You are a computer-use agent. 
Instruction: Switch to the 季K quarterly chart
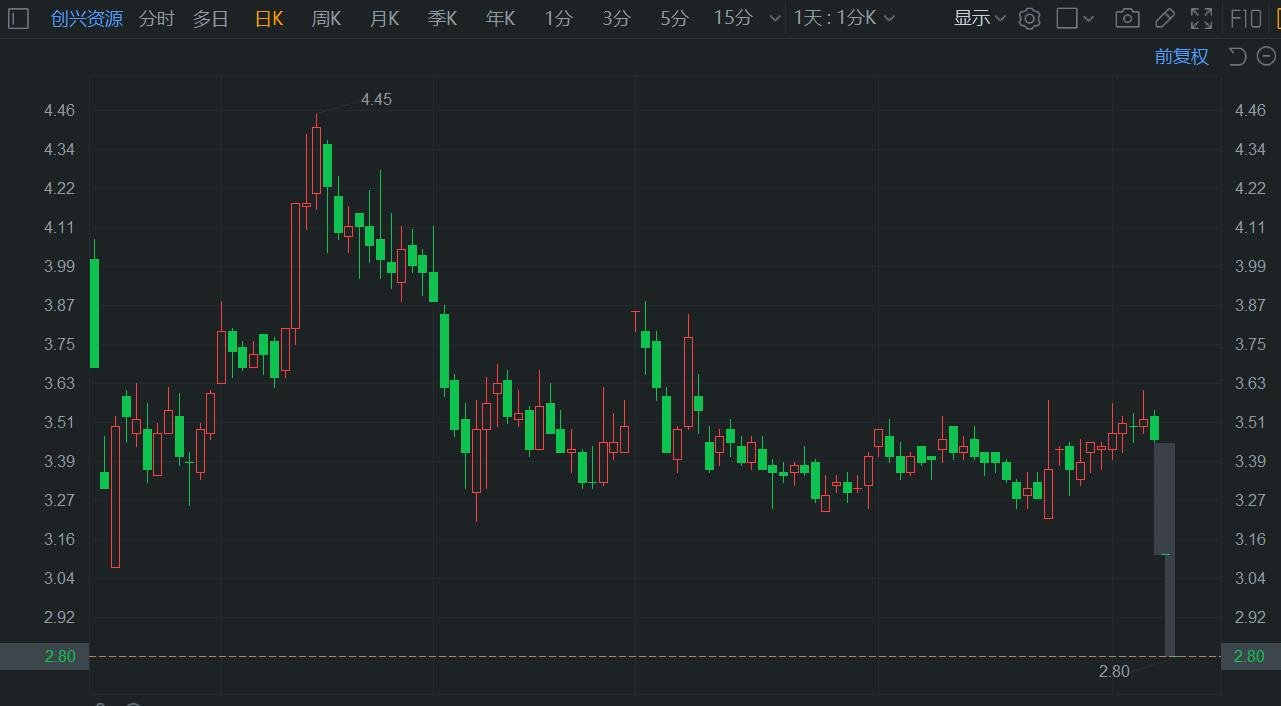(442, 18)
